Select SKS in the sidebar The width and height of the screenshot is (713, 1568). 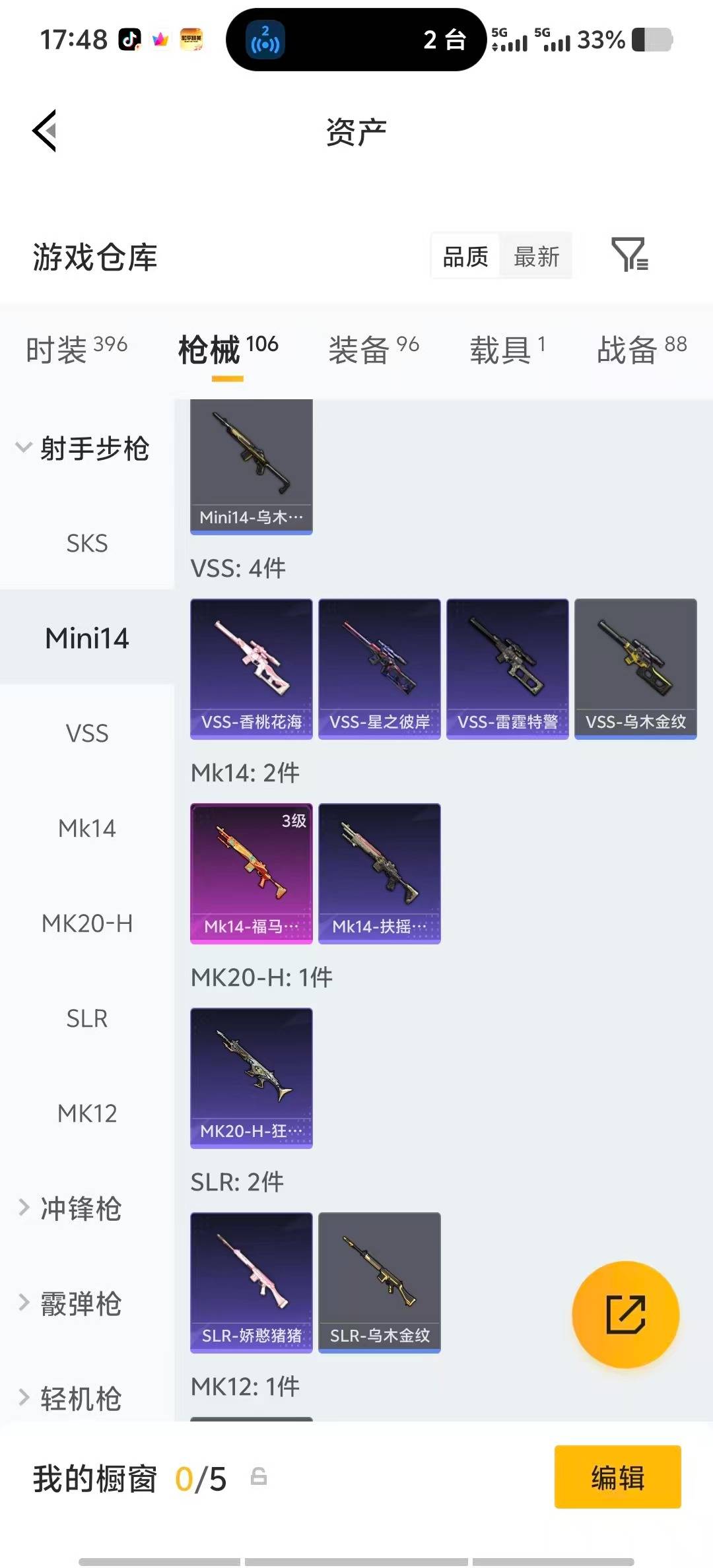click(86, 543)
